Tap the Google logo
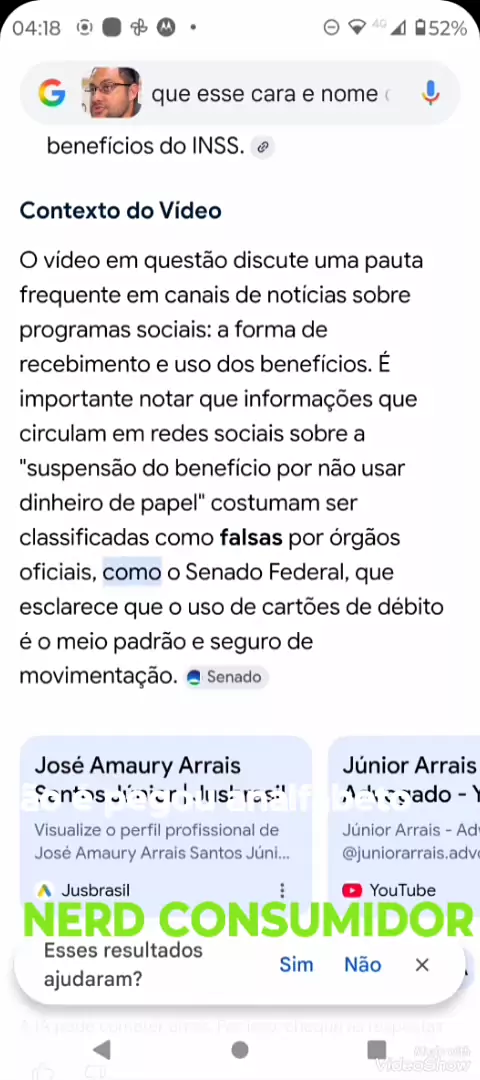480x1080 pixels. pyautogui.click(x=52, y=93)
